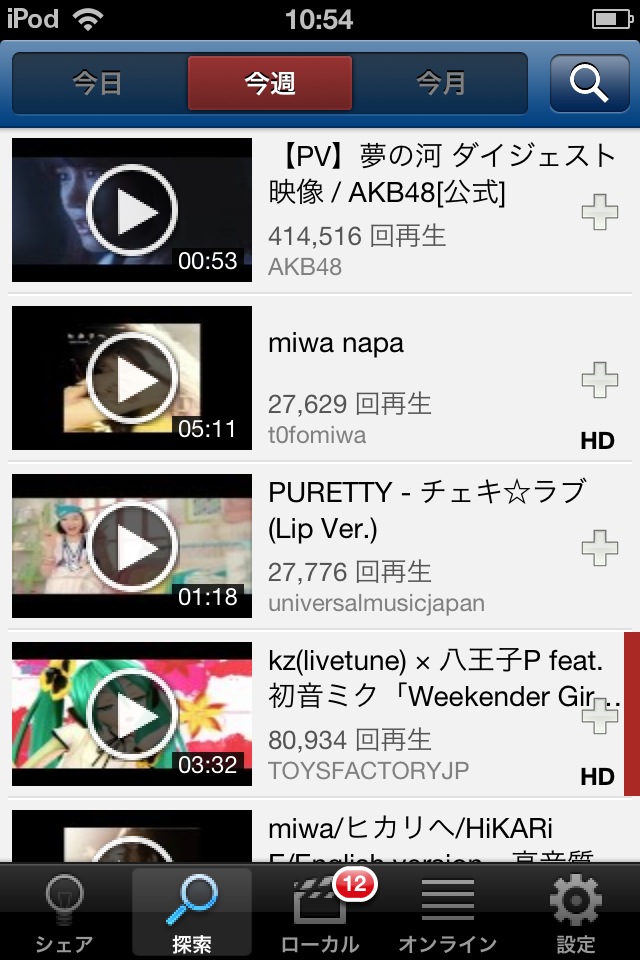Add AKB48 夢の河 video with plus
The height and width of the screenshot is (960, 640).
(599, 212)
